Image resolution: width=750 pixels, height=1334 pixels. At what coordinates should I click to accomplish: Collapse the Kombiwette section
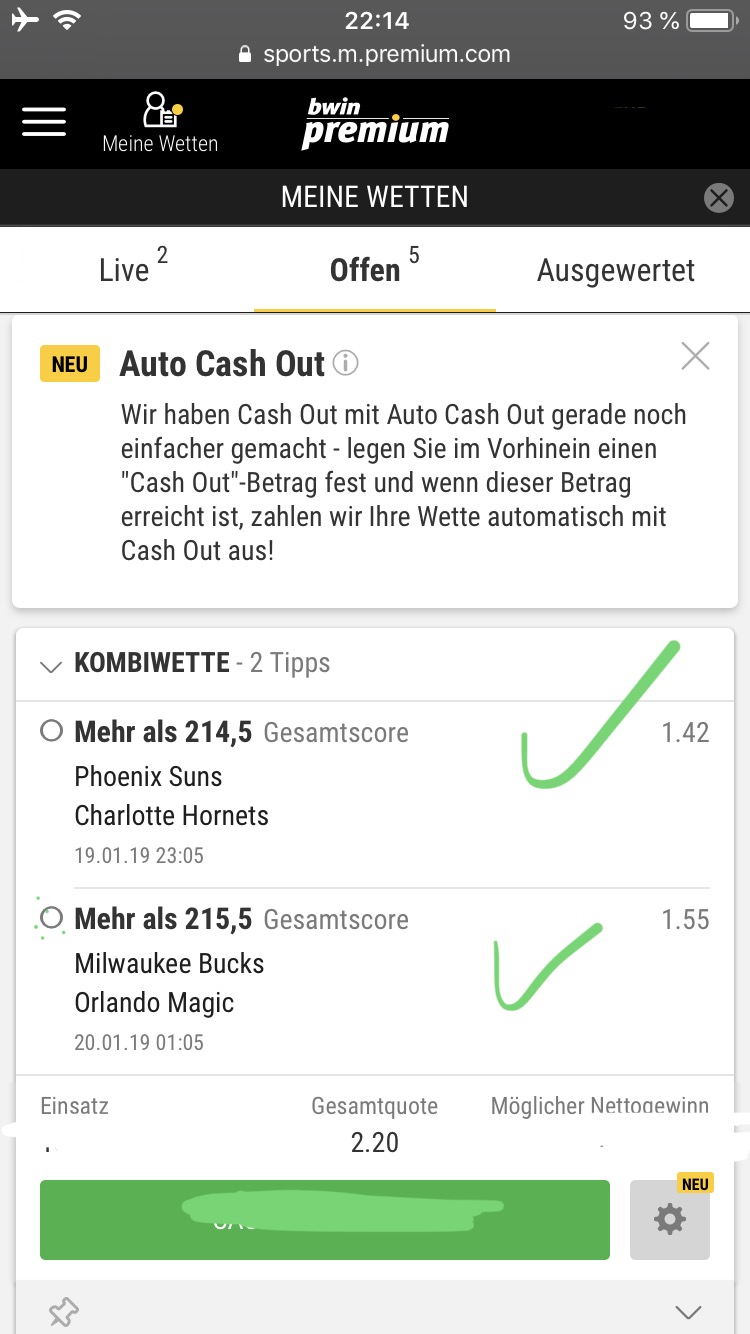pos(50,665)
